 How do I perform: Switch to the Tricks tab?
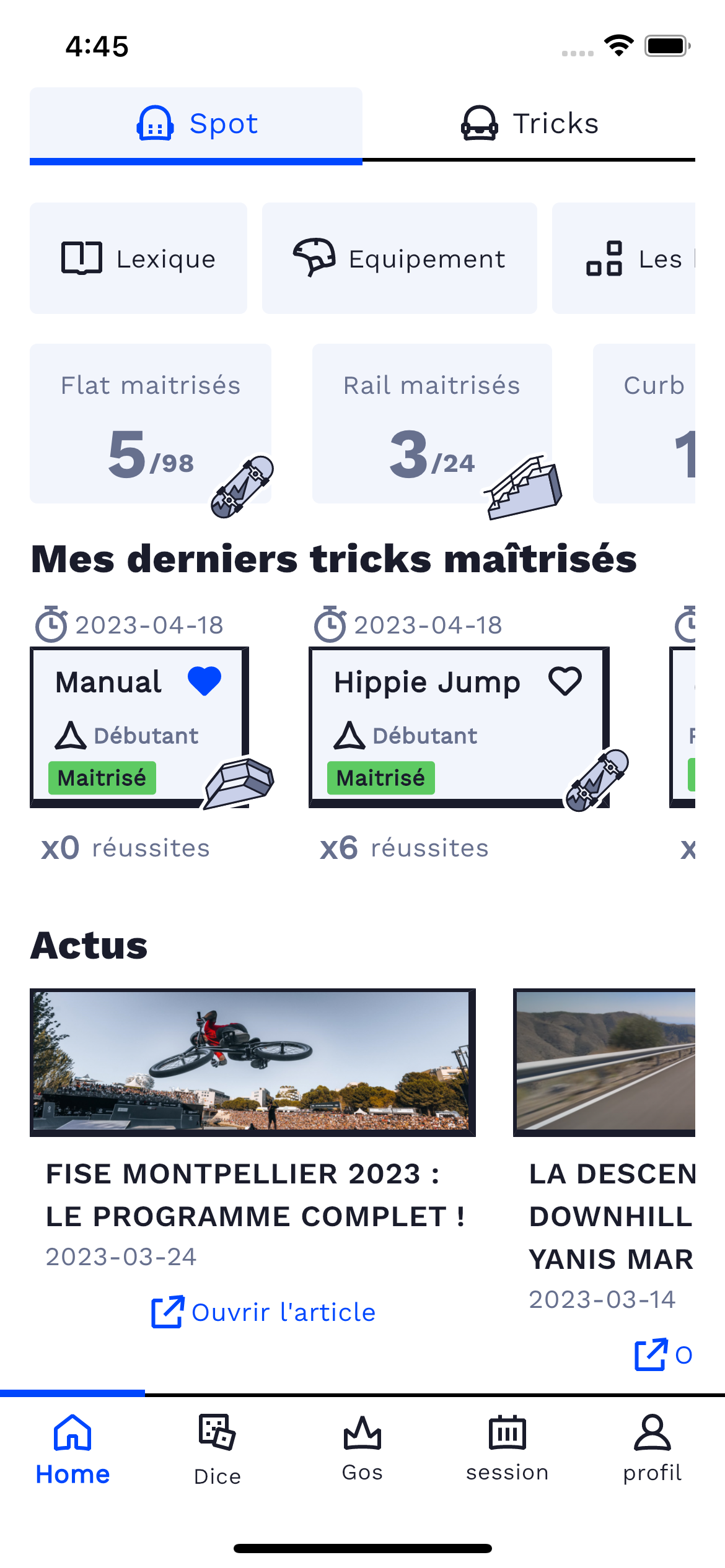tap(529, 123)
